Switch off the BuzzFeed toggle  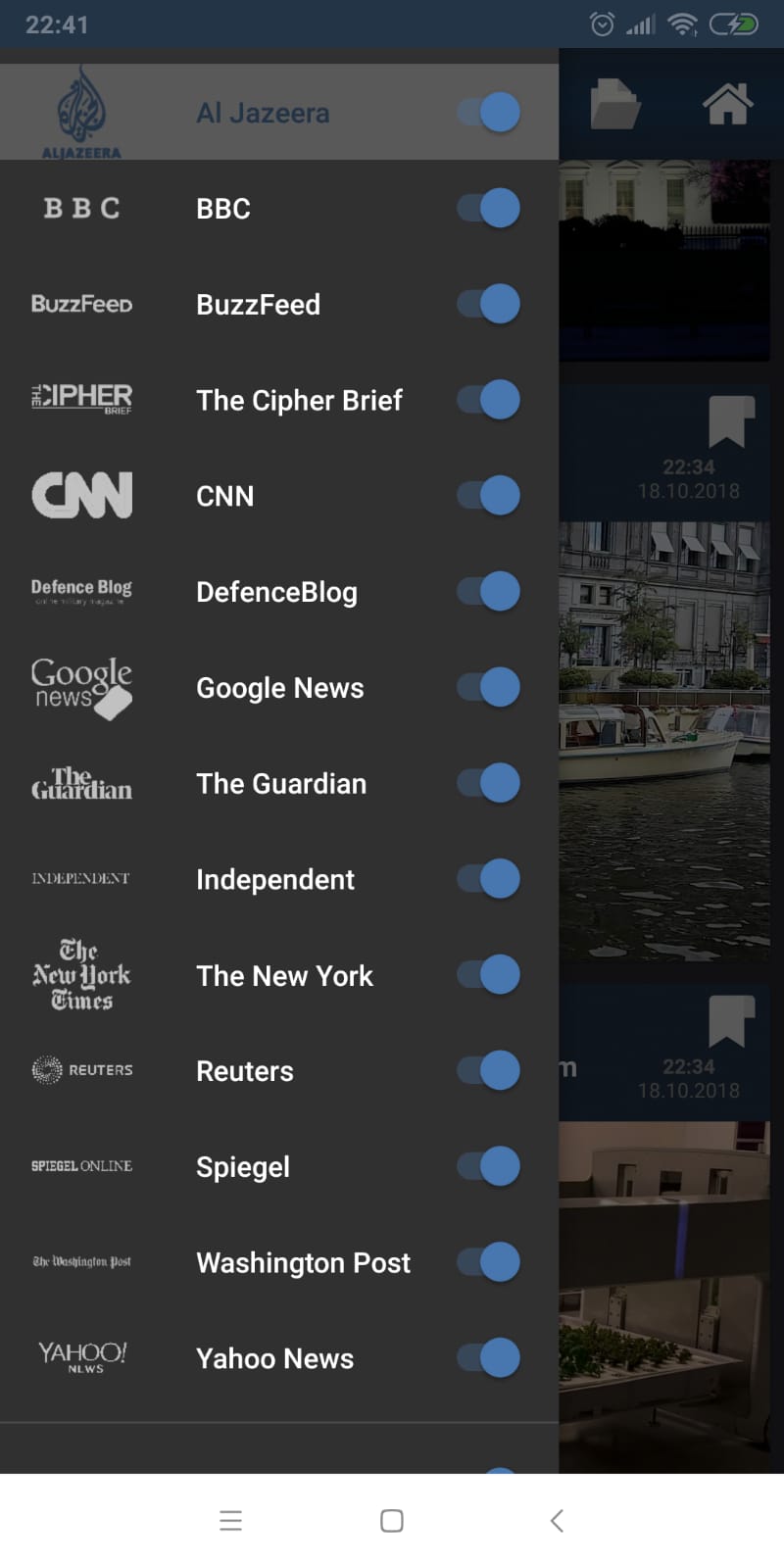pos(489,305)
